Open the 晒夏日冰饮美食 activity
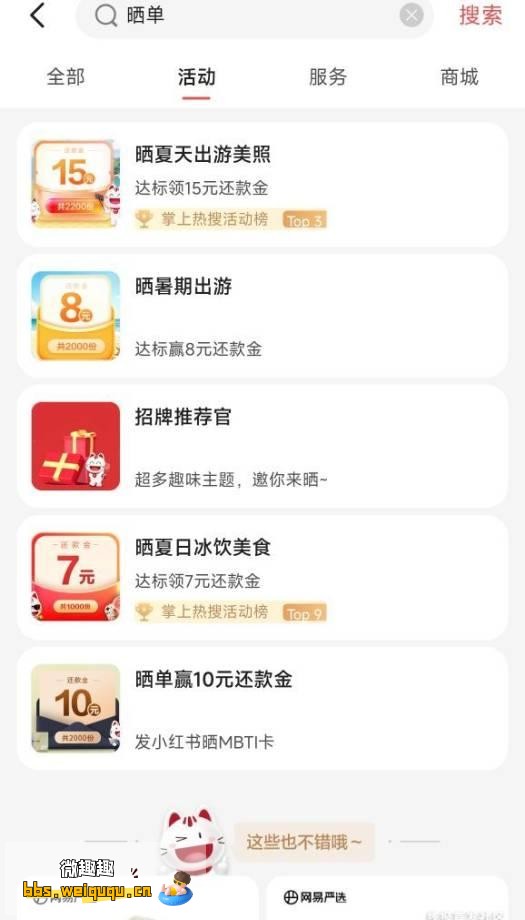Image resolution: width=525 pixels, height=920 pixels. (x=262, y=577)
